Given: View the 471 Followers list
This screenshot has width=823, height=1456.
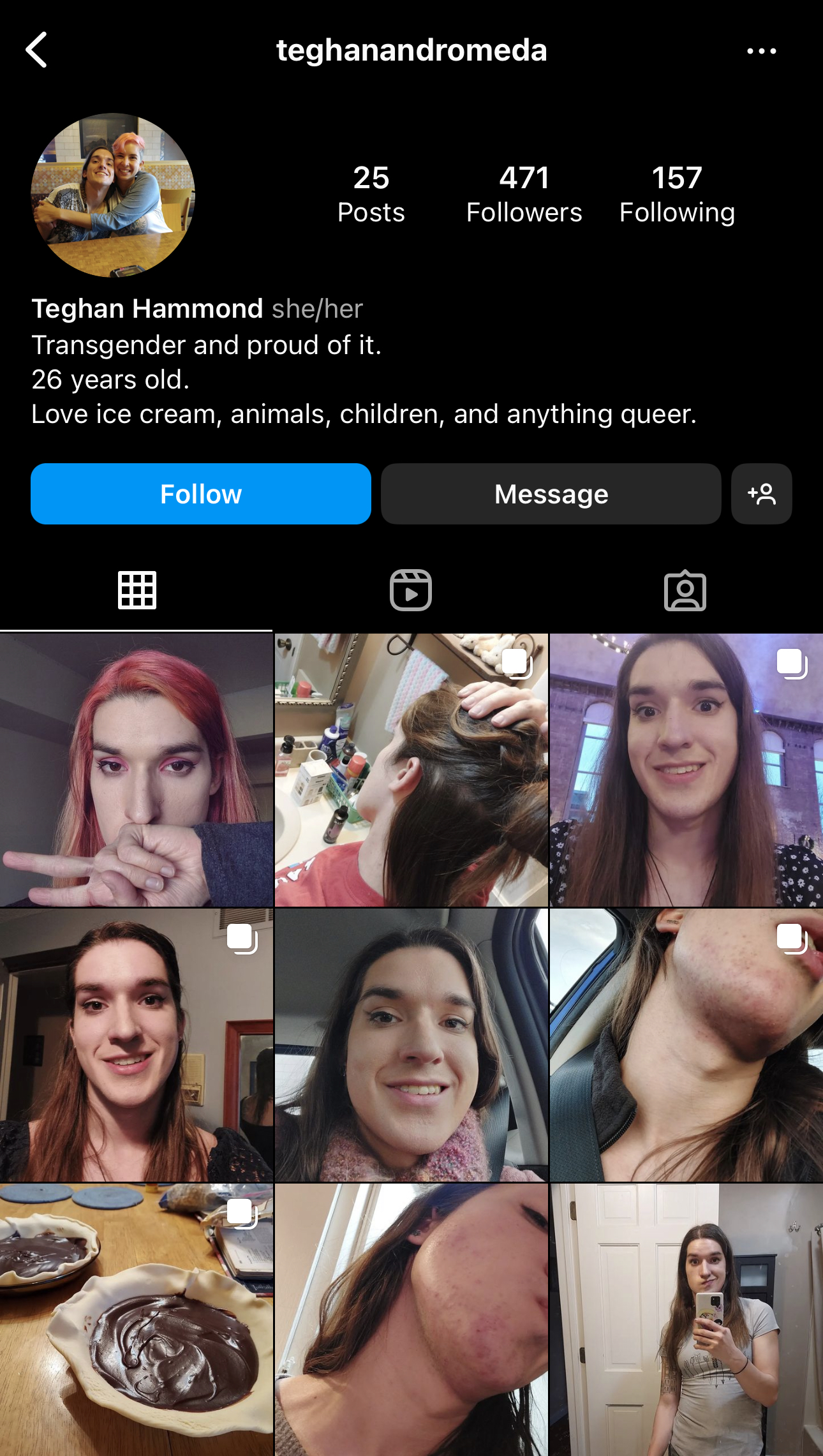Looking at the screenshot, I should (524, 195).
